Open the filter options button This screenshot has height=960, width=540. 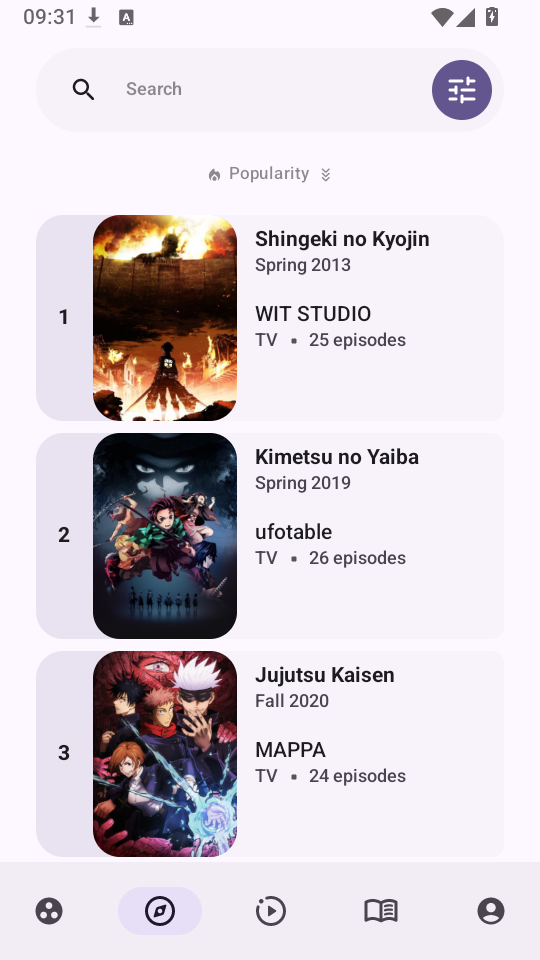click(462, 90)
